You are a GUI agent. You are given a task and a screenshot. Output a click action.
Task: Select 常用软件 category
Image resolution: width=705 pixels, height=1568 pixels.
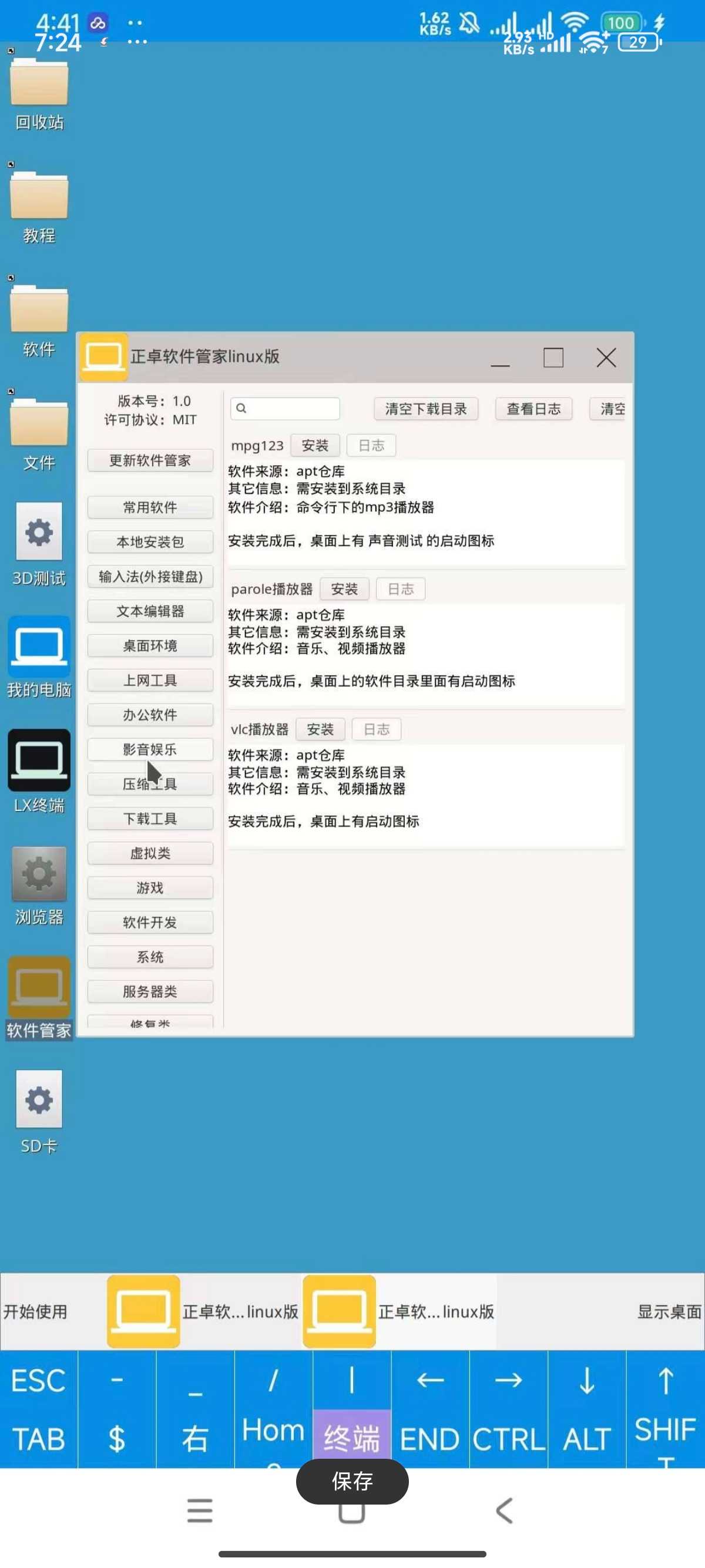click(x=150, y=507)
